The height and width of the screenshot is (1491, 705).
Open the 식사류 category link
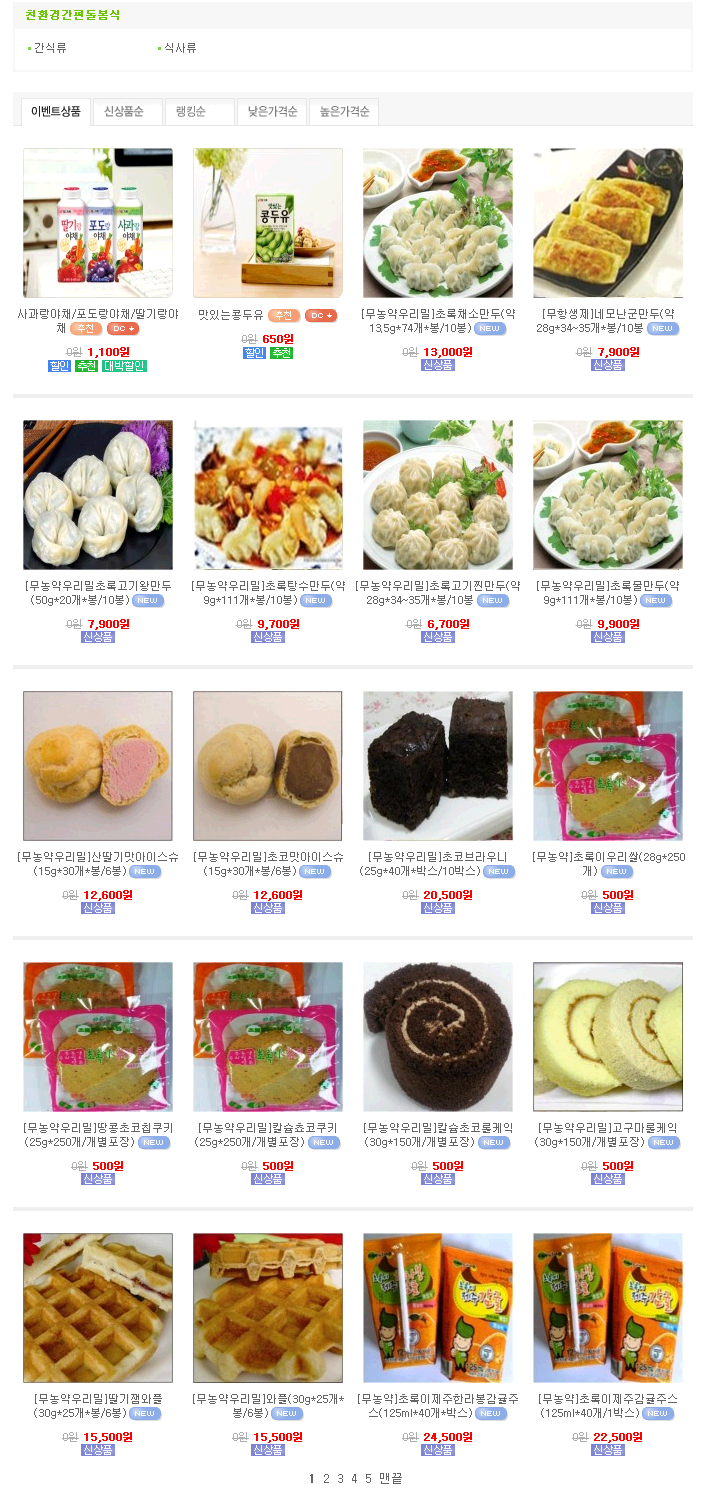point(180,47)
